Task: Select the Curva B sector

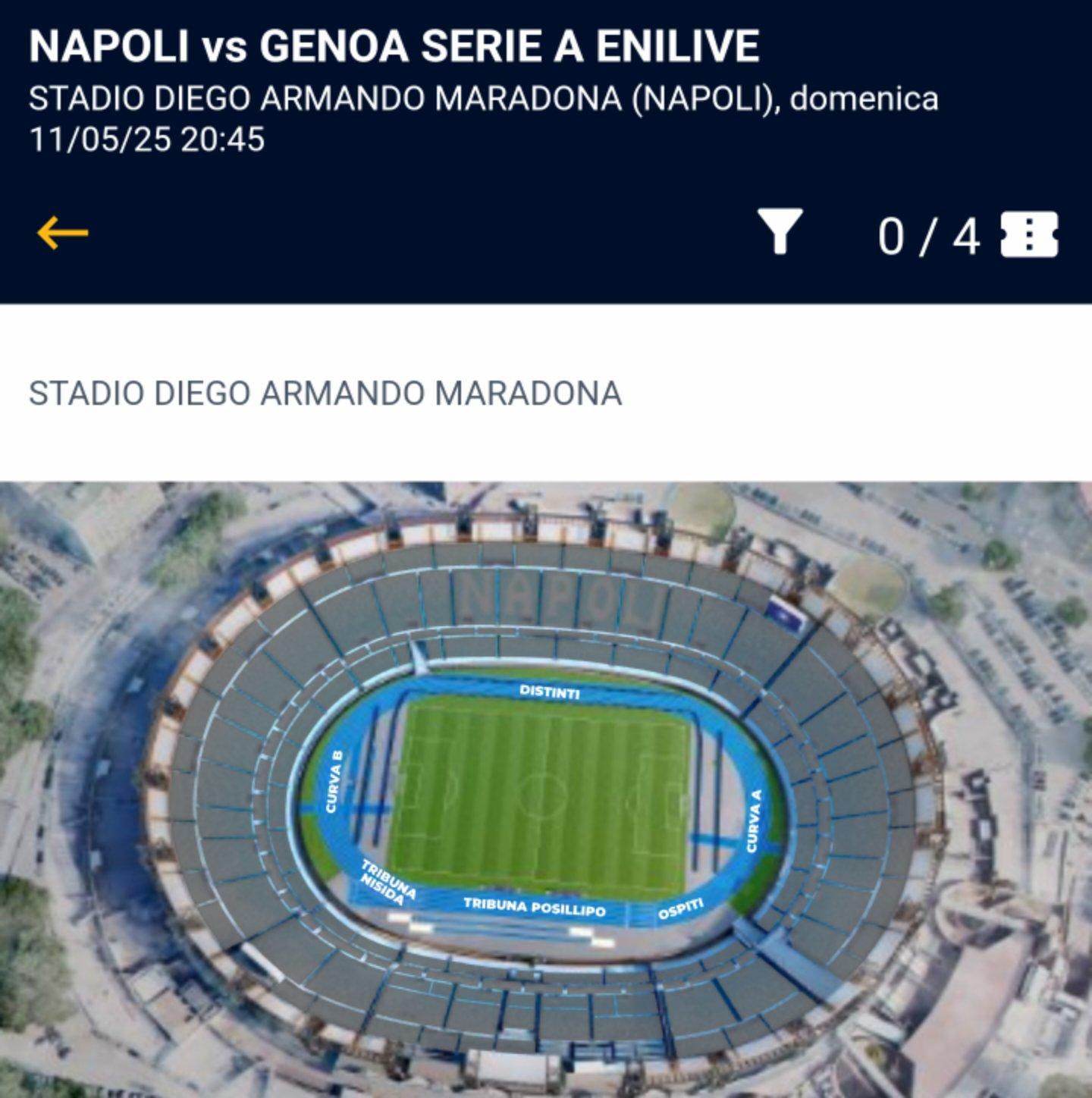Action: tap(334, 781)
